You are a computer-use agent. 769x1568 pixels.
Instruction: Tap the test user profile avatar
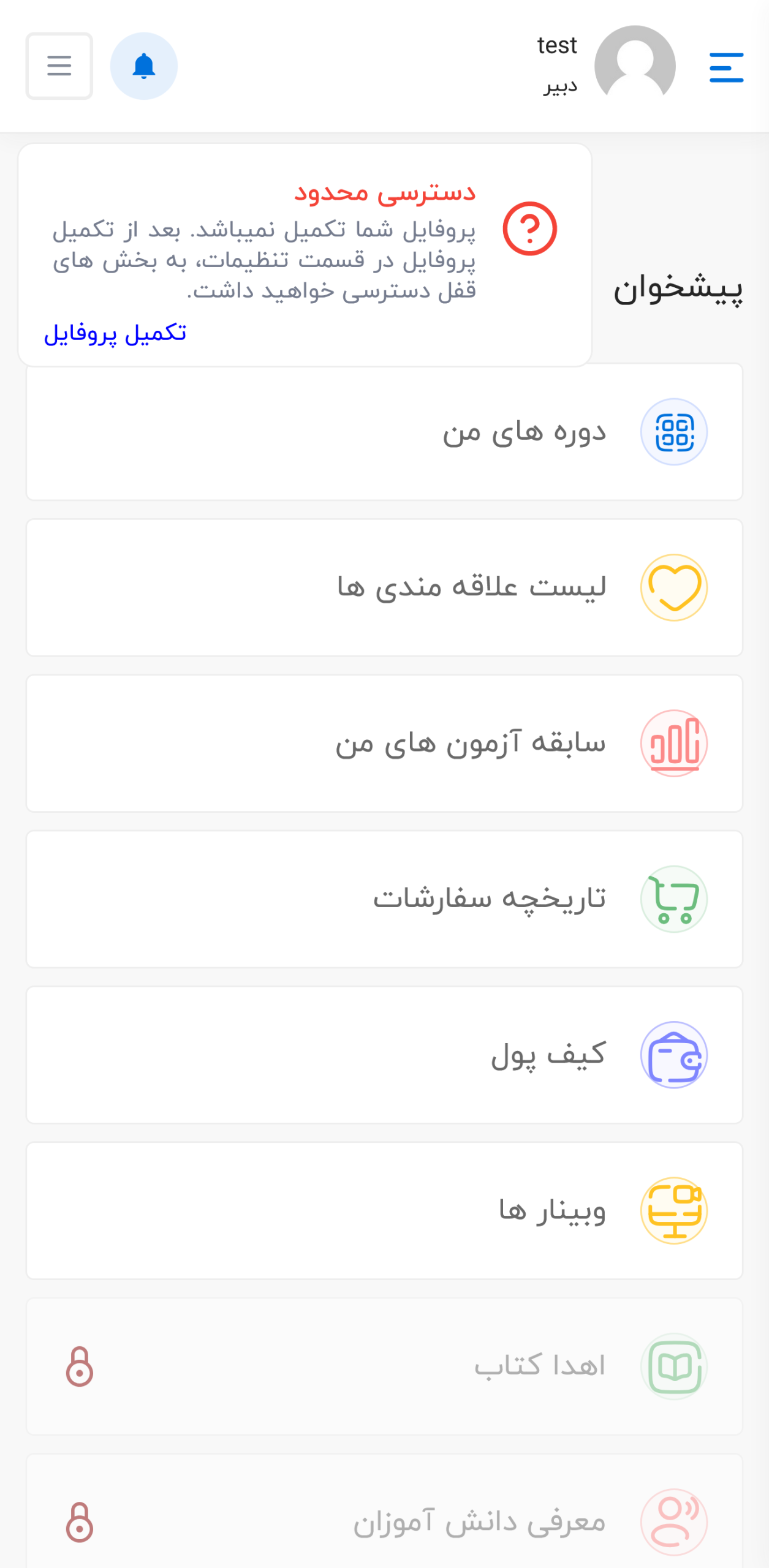(634, 66)
